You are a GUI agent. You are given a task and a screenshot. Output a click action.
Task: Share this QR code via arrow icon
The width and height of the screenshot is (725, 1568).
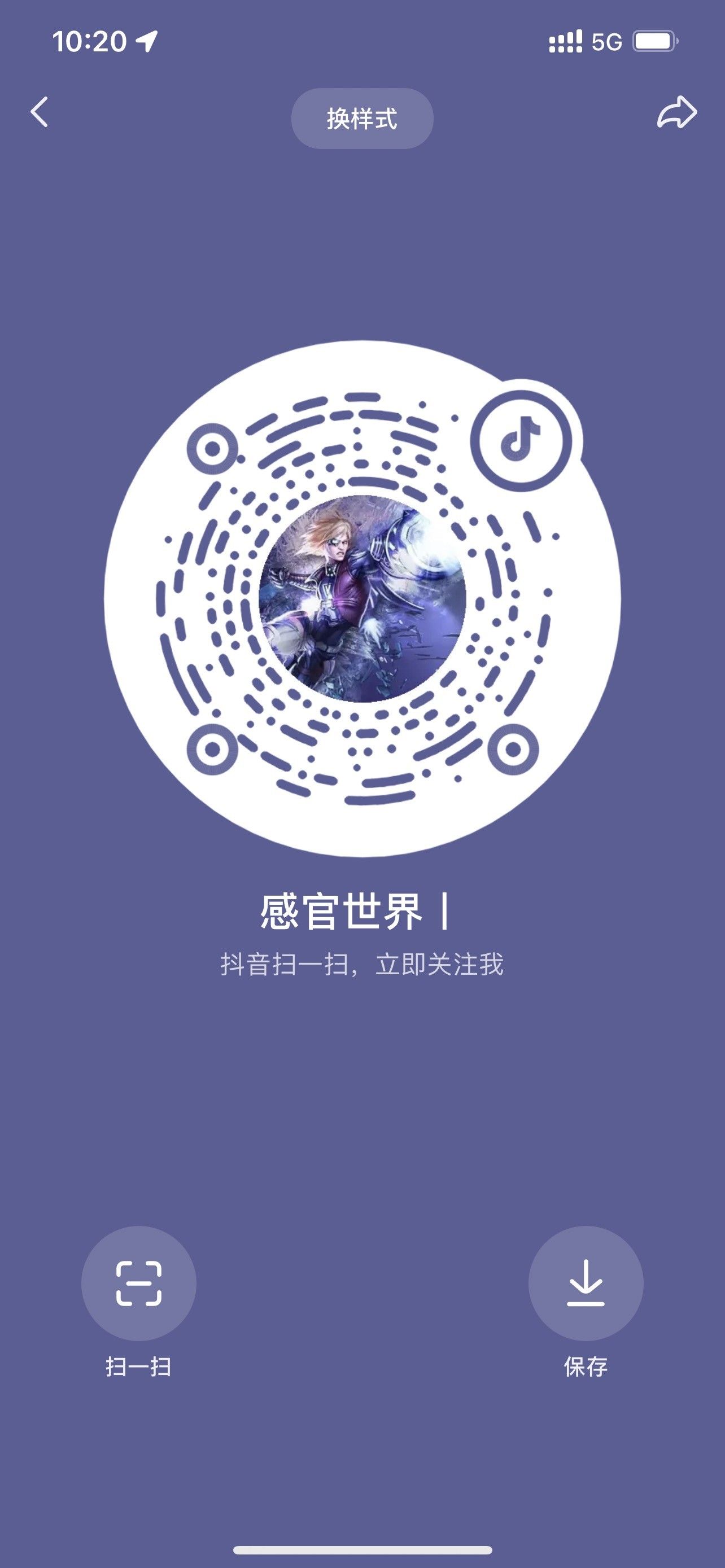coord(677,113)
